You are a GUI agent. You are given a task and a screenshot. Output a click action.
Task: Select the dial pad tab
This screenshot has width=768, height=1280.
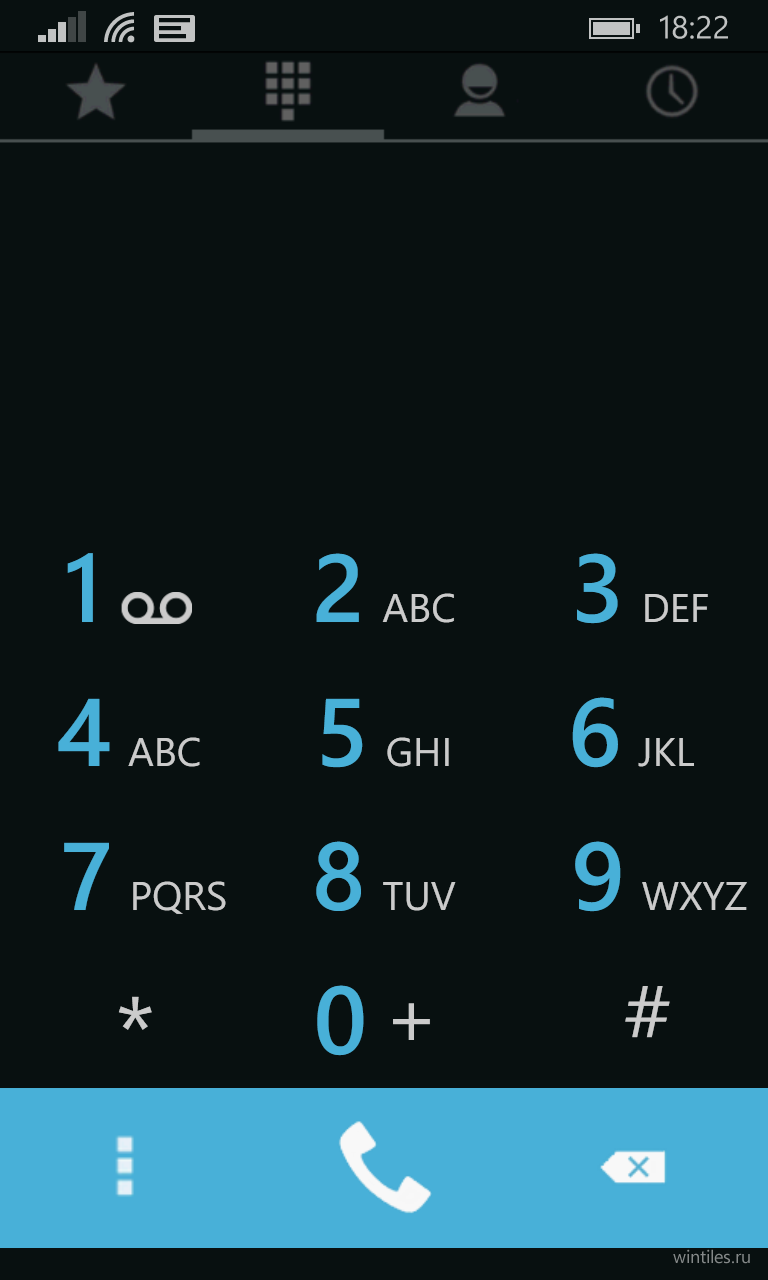288,92
